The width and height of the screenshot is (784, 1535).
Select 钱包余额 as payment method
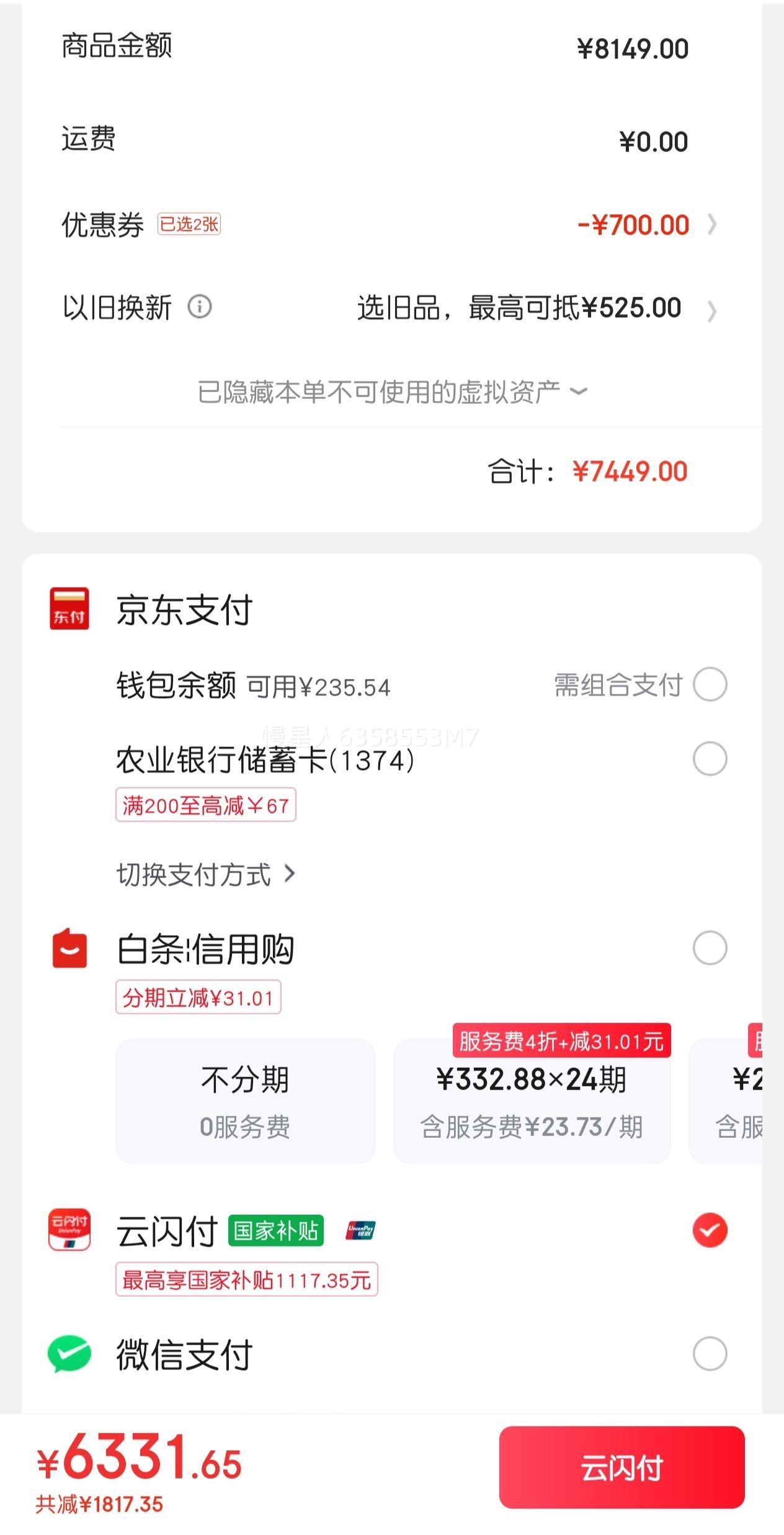(x=710, y=684)
